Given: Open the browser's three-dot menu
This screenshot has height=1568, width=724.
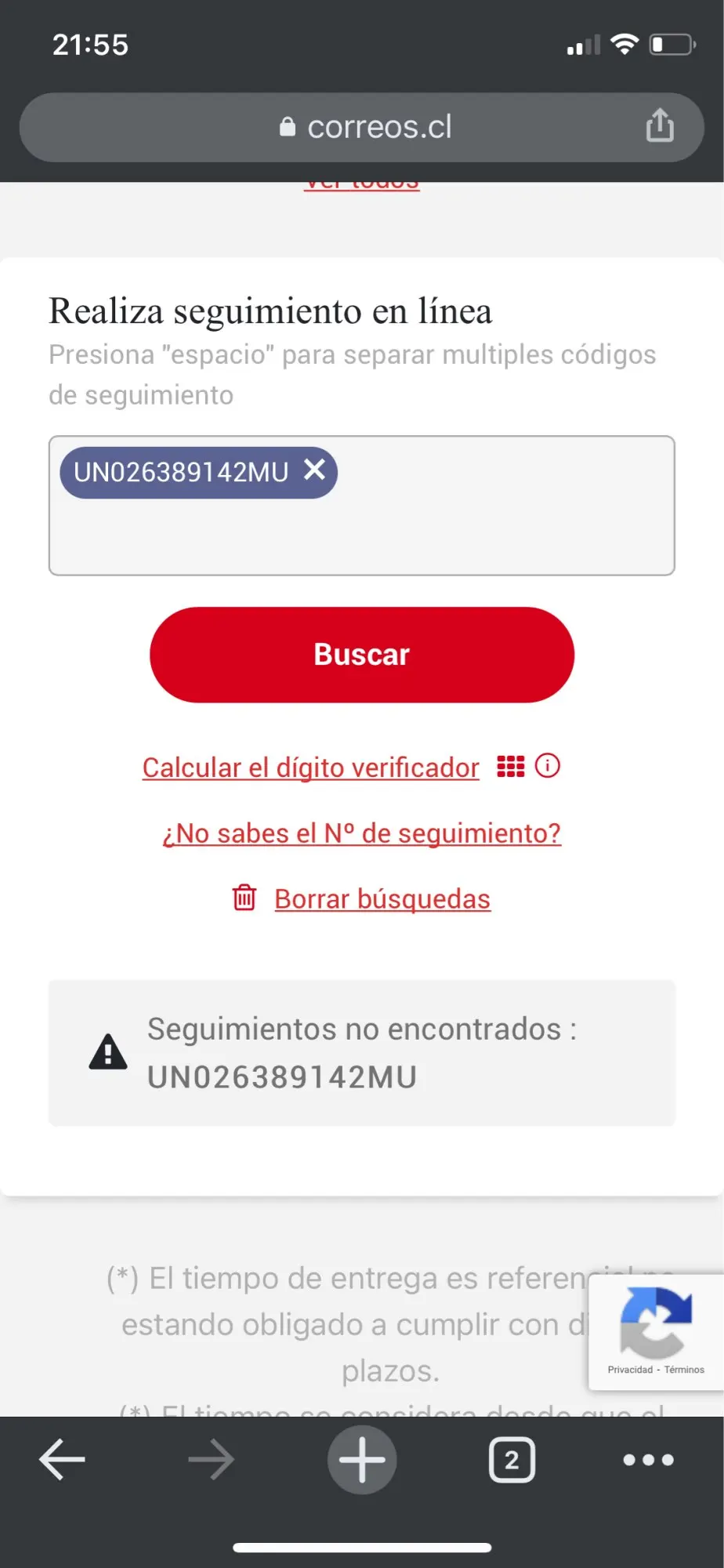Looking at the screenshot, I should point(648,1460).
